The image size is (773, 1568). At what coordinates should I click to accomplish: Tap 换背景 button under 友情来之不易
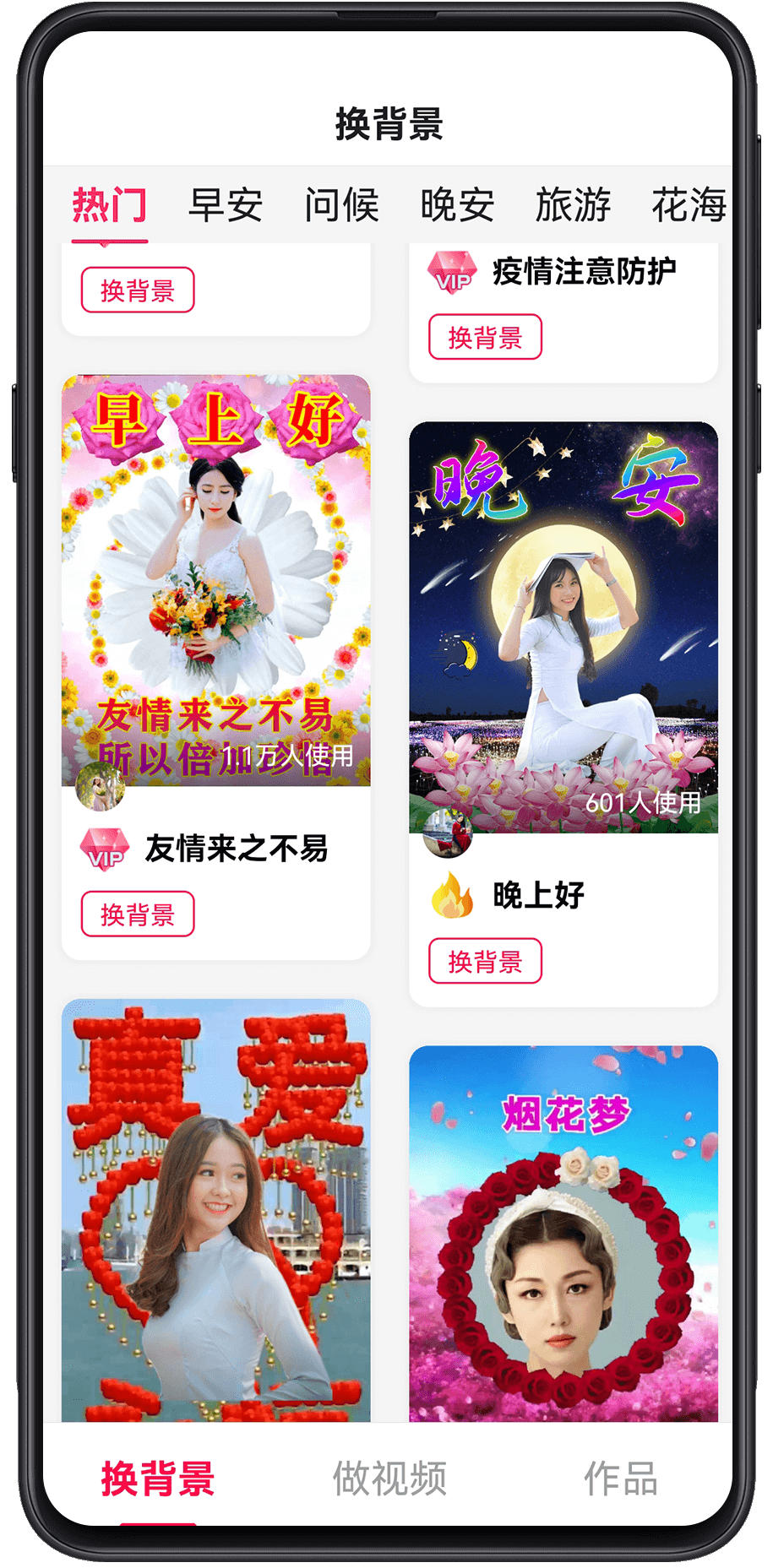pyautogui.click(x=138, y=914)
